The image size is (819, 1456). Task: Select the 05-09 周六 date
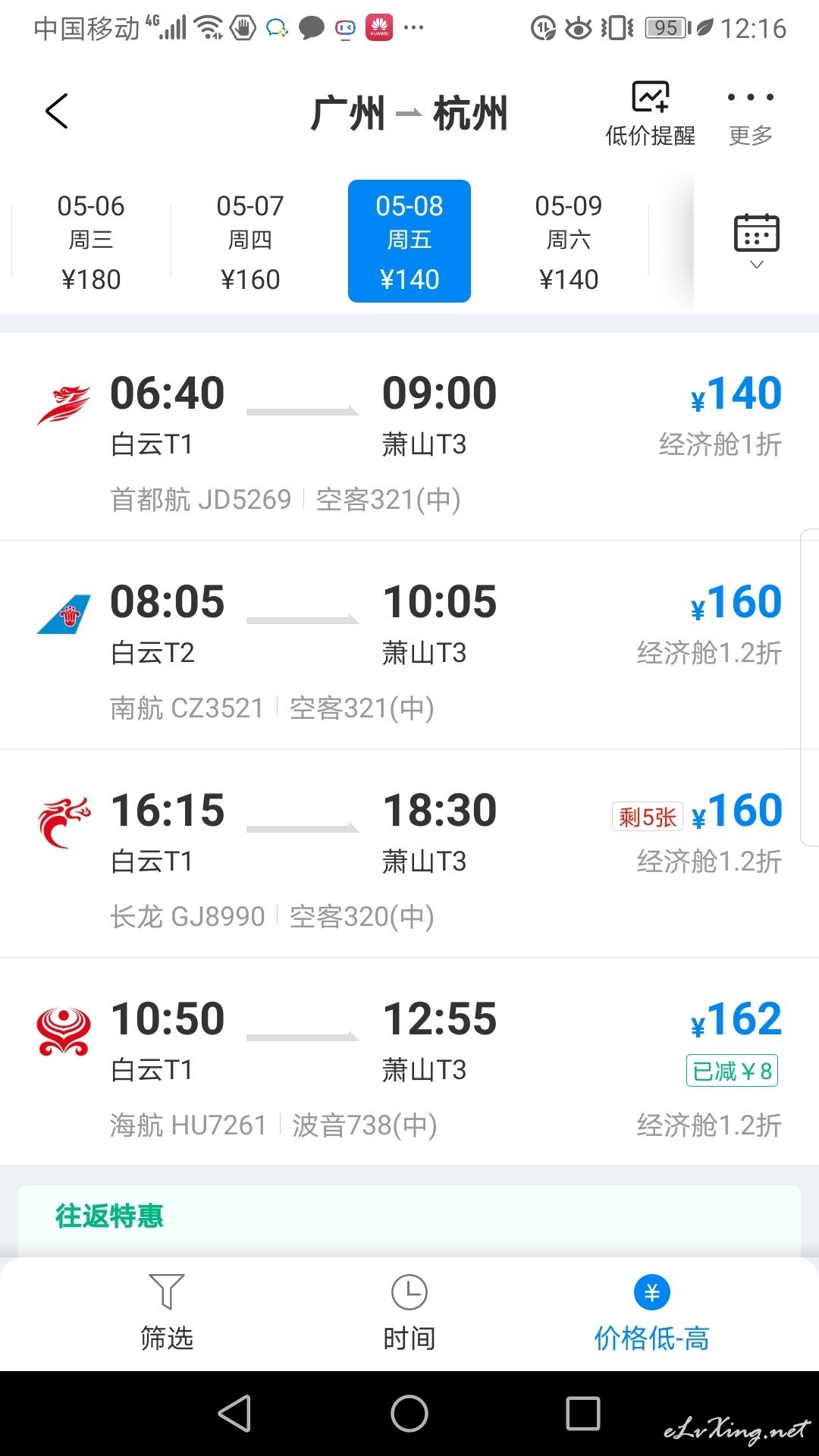tap(569, 241)
